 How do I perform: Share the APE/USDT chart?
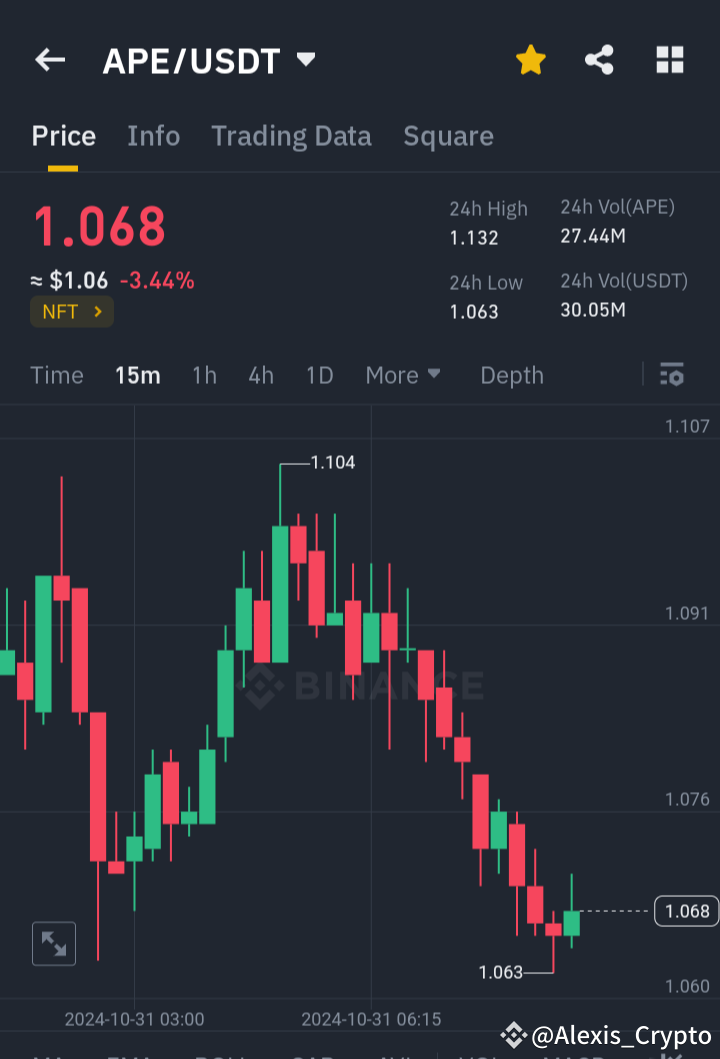[599, 60]
